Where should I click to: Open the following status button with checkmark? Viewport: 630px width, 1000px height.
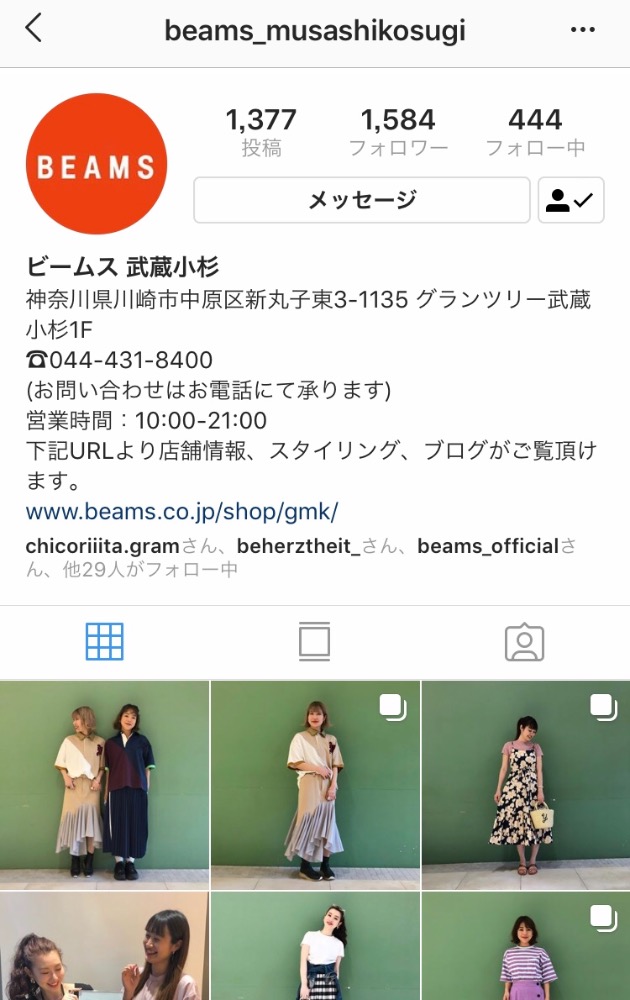(x=570, y=200)
